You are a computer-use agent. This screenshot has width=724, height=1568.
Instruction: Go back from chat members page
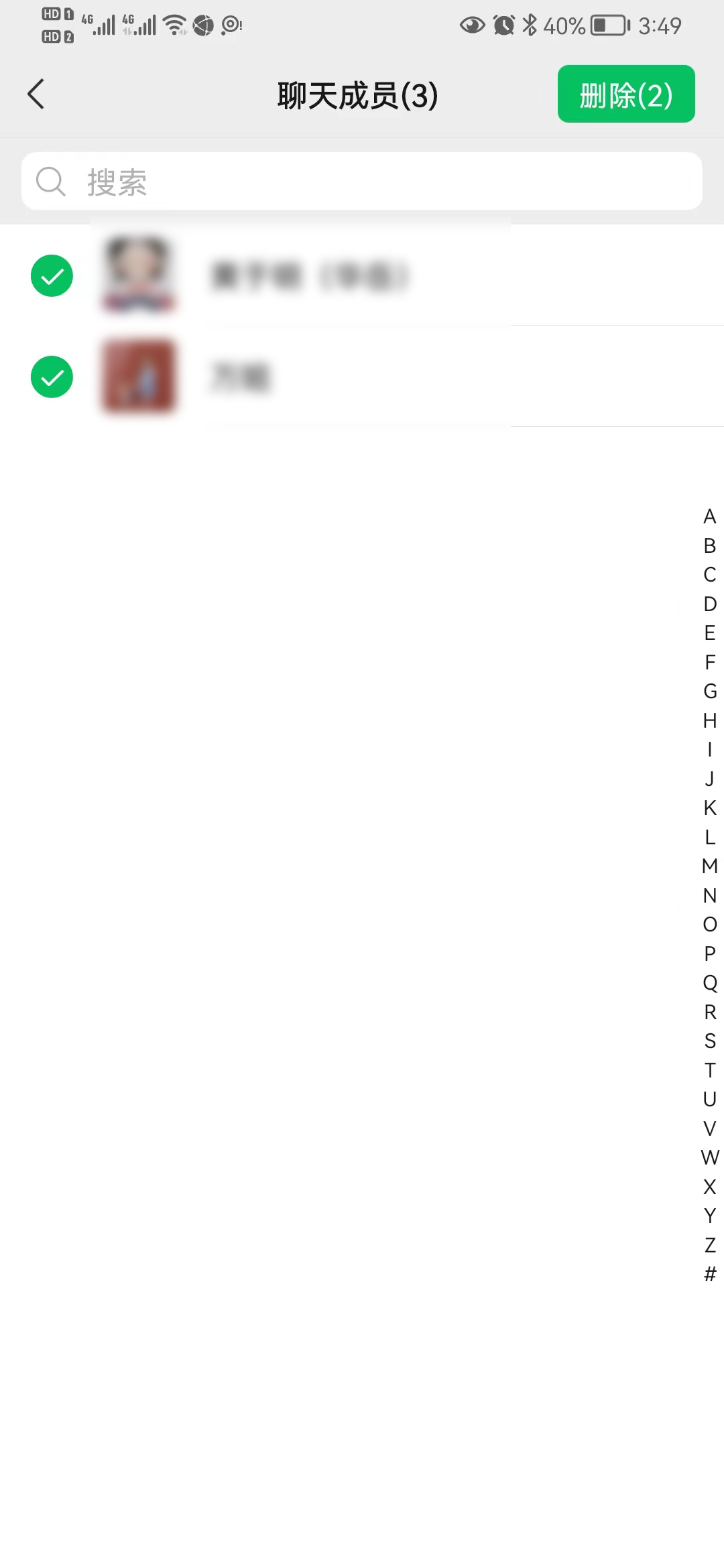coord(36,94)
